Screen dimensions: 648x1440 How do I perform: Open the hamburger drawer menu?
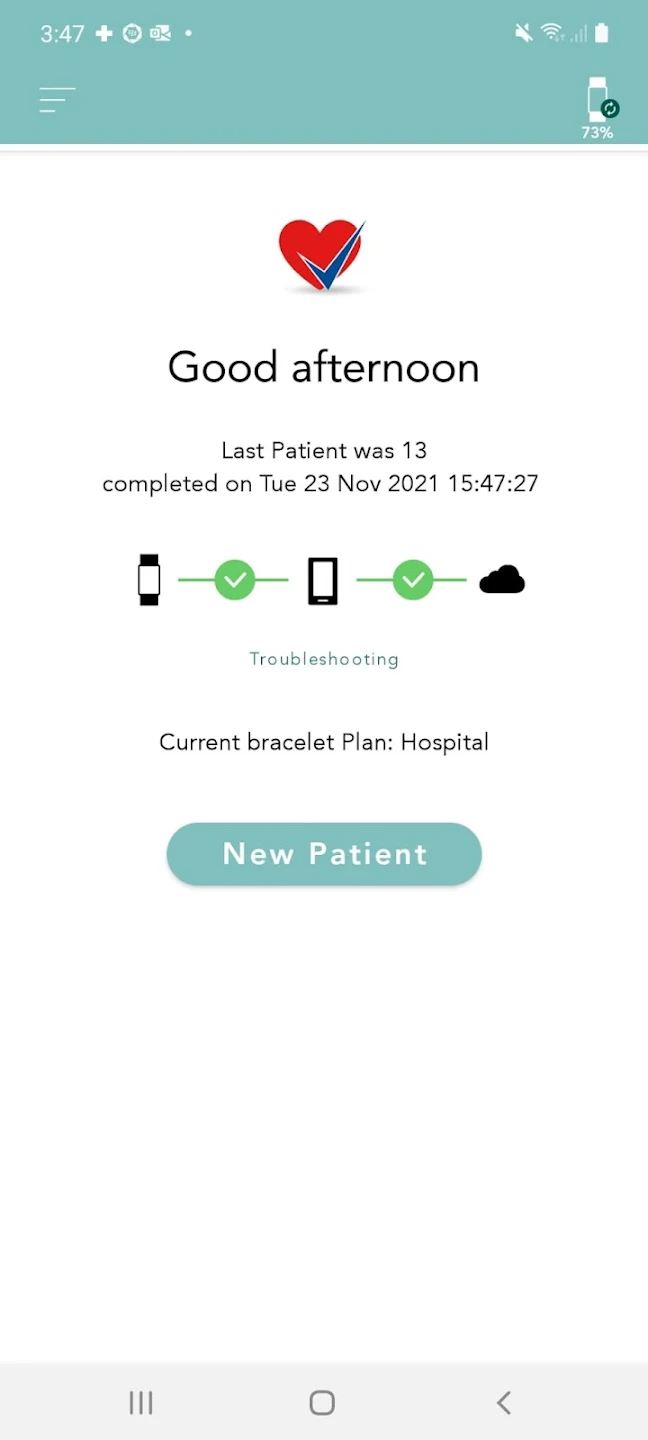point(57,100)
